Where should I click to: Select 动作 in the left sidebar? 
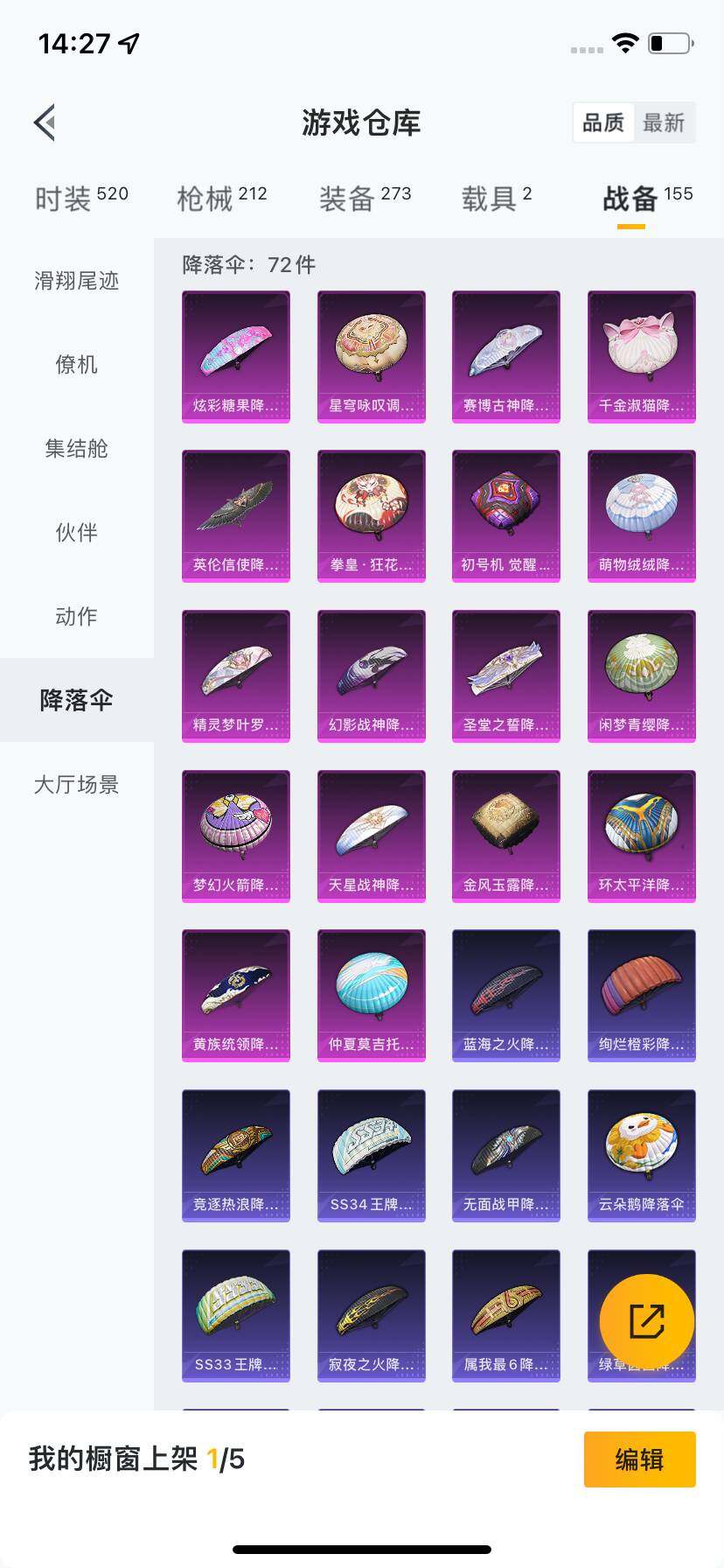(75, 617)
